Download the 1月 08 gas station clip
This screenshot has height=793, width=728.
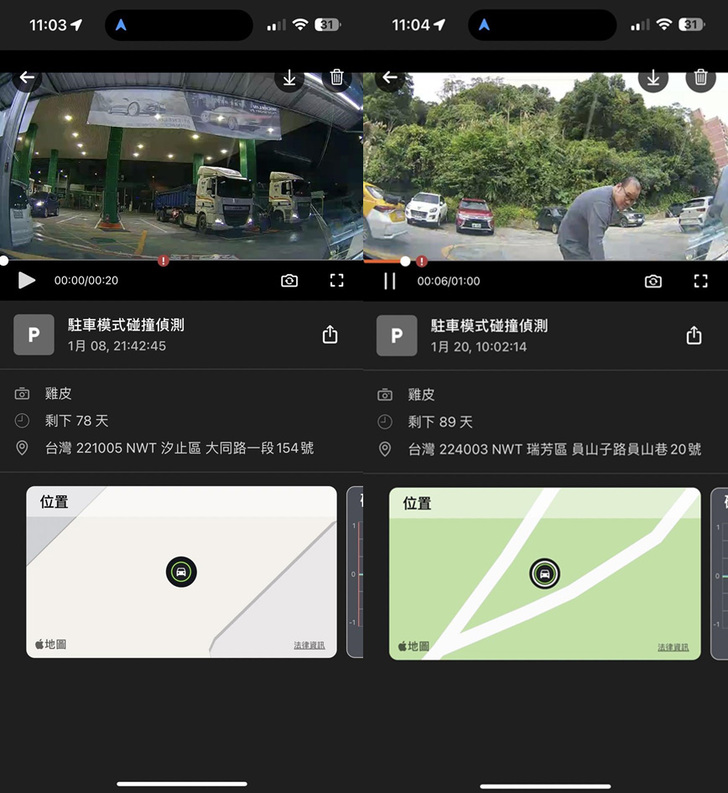click(290, 78)
